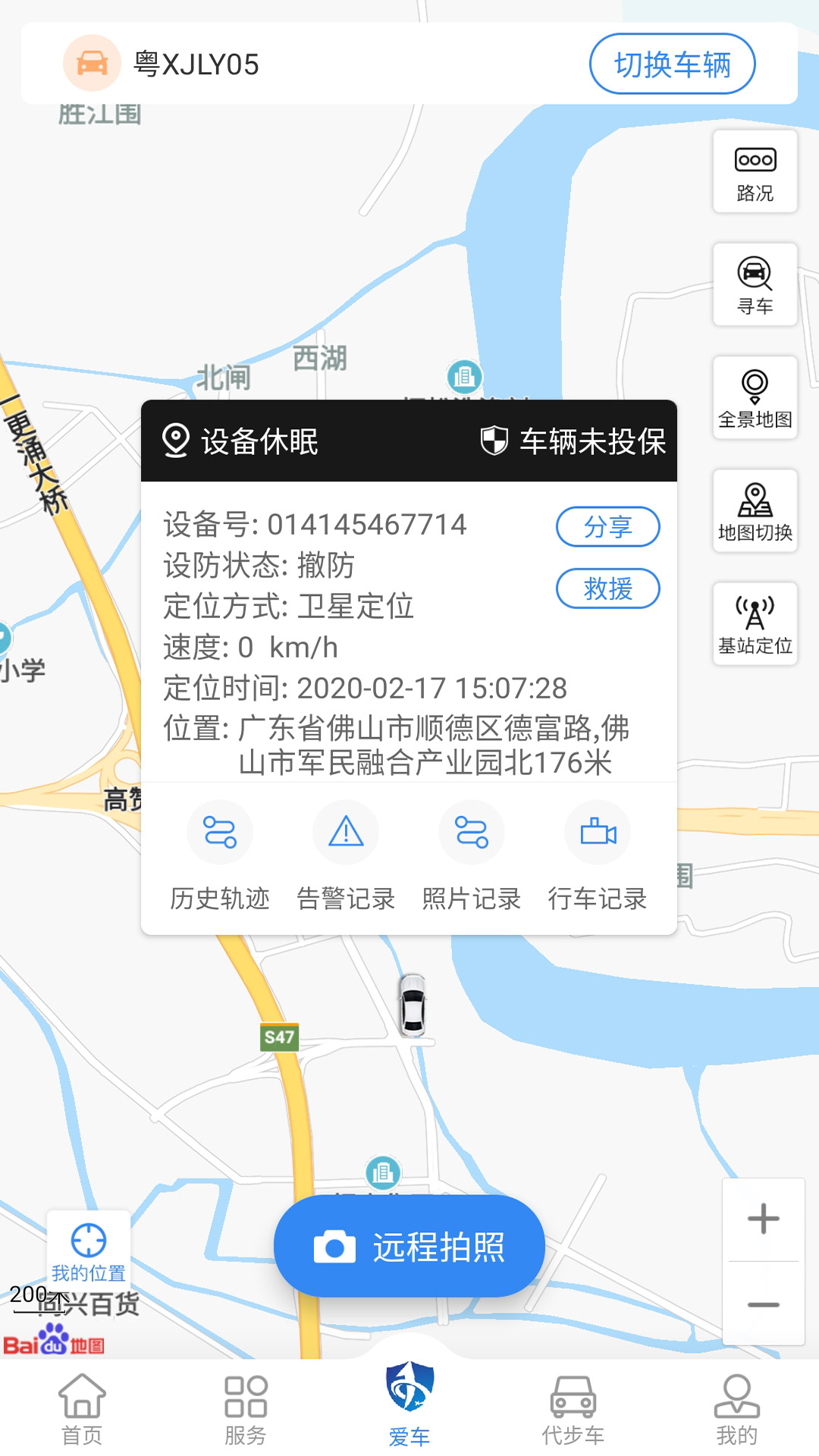This screenshot has width=819, height=1456.
Task: Tap the 远程拍照 remote photo button
Action: click(409, 1247)
